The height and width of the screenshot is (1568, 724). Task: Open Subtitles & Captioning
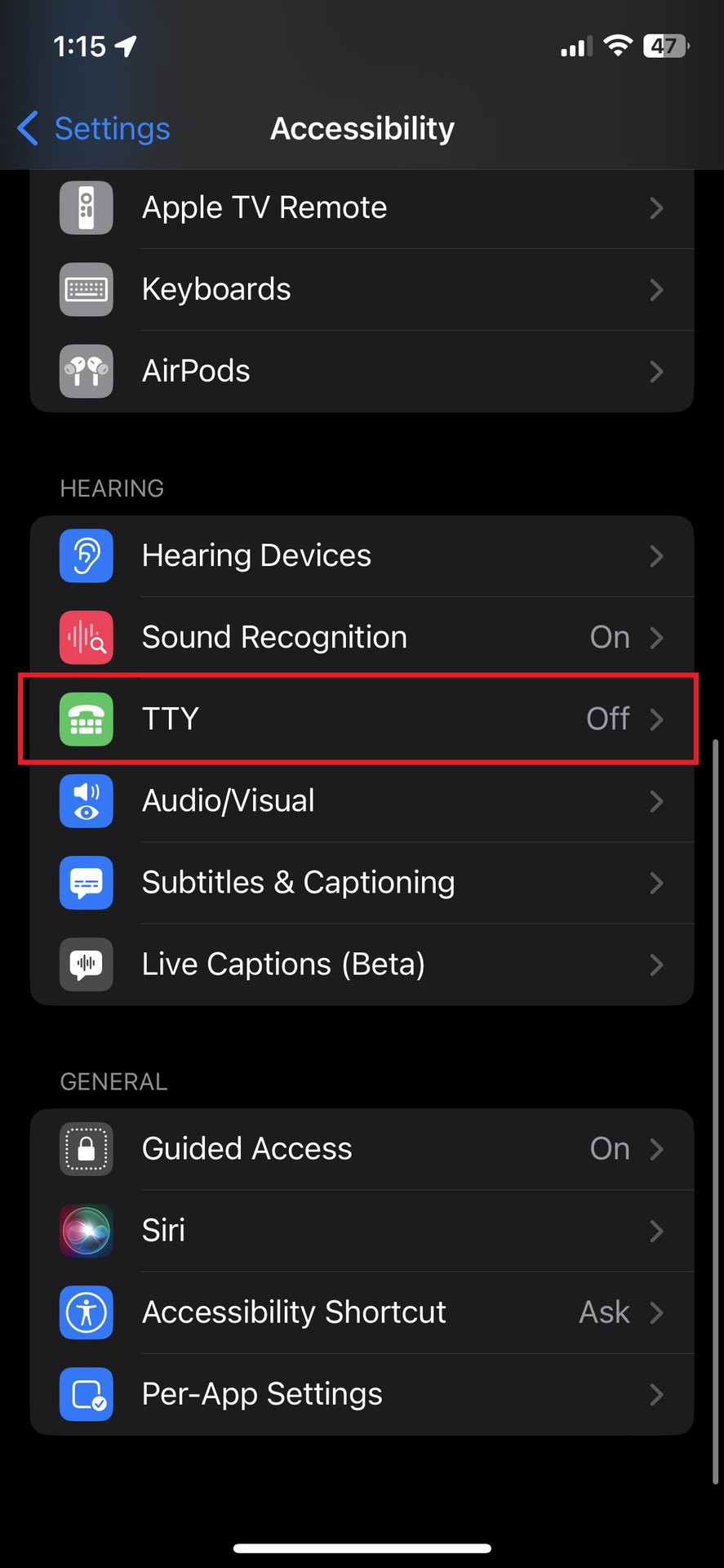pos(362,883)
